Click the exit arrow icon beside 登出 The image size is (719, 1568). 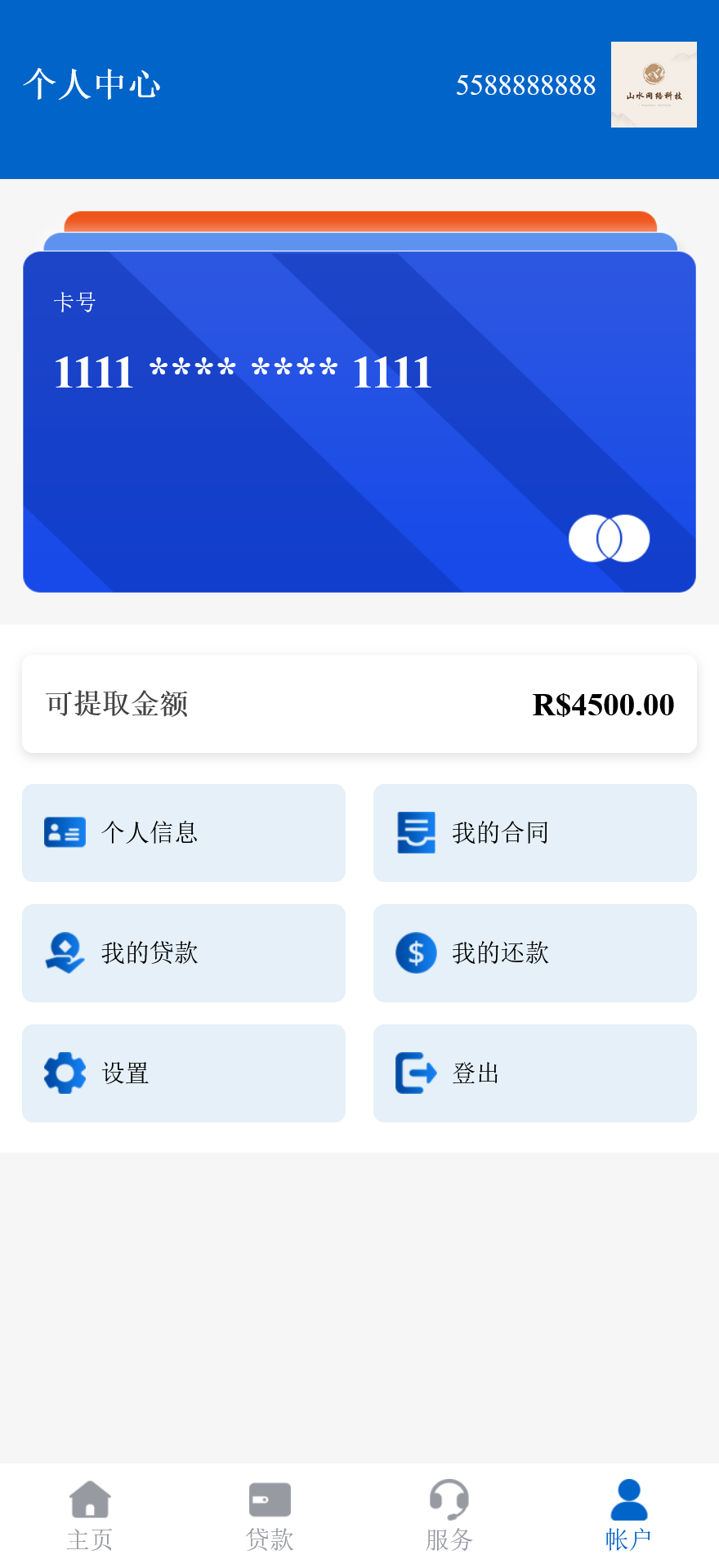415,1073
